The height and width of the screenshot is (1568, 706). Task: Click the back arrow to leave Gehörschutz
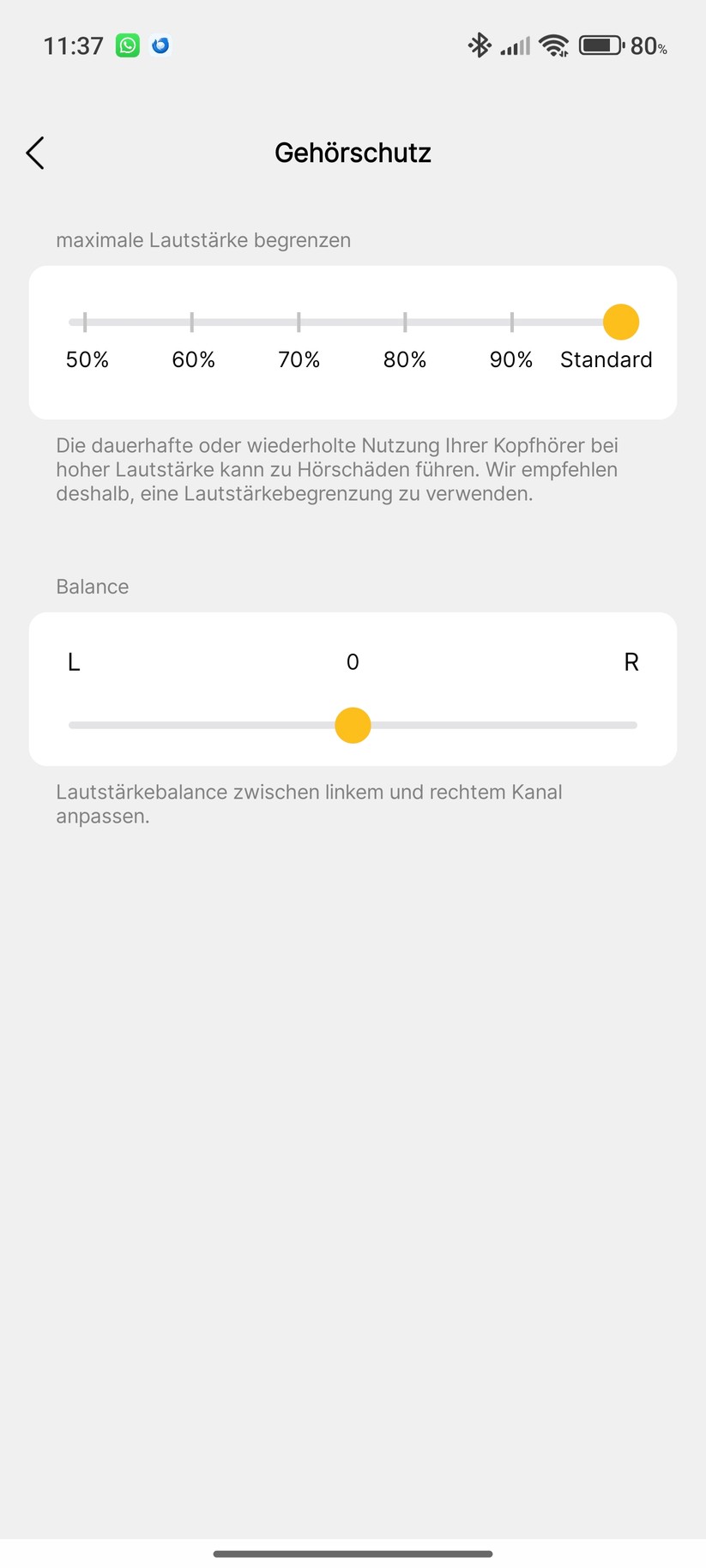tap(34, 153)
